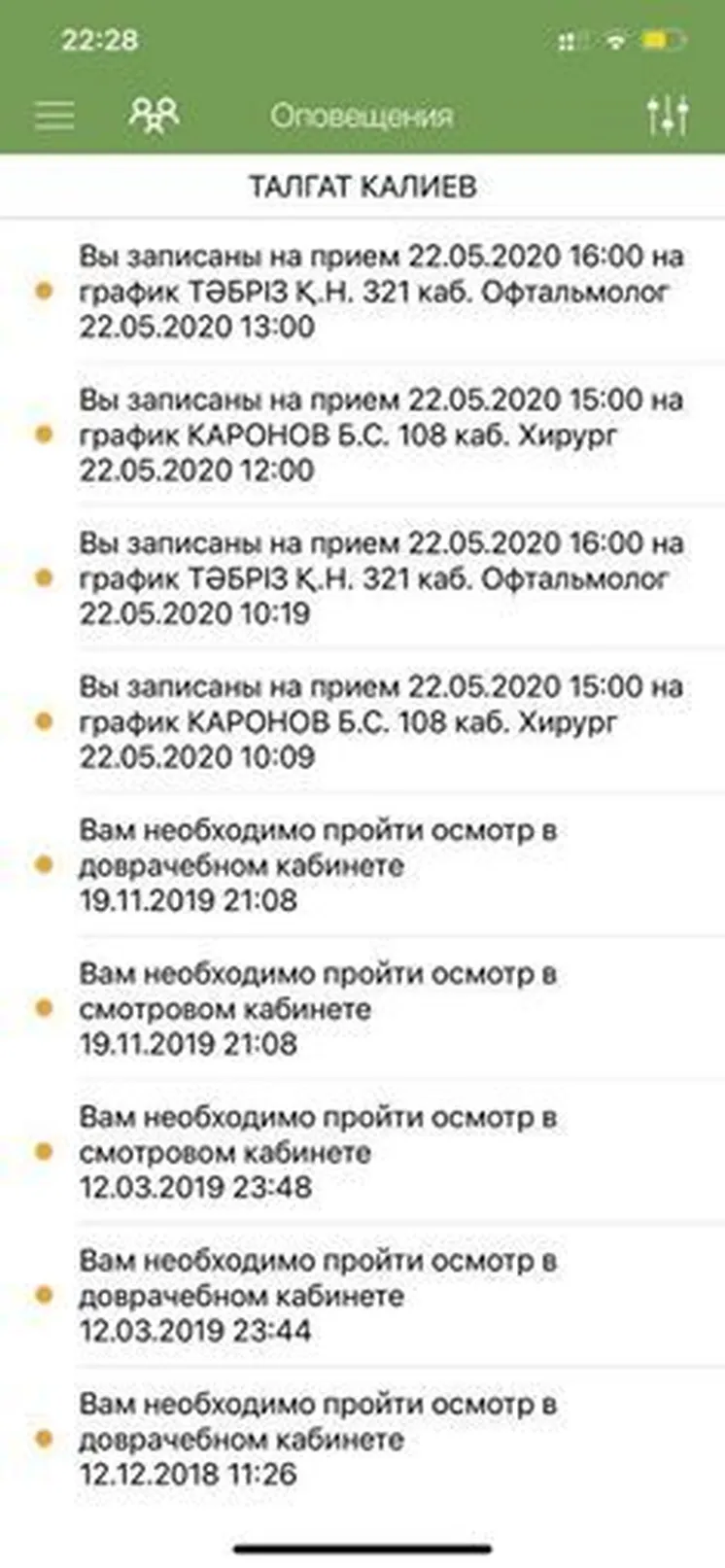
Task: Open Офтальмолог notification from 22.05.2020 10:19
Action: 381,578
